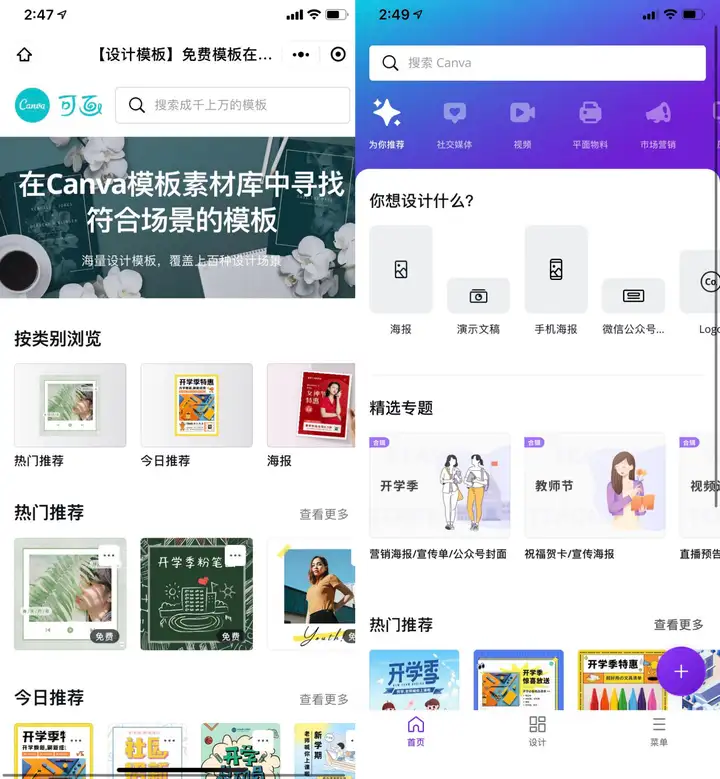
Task: Switch to the 设计 bottom tab
Action: pyautogui.click(x=537, y=730)
